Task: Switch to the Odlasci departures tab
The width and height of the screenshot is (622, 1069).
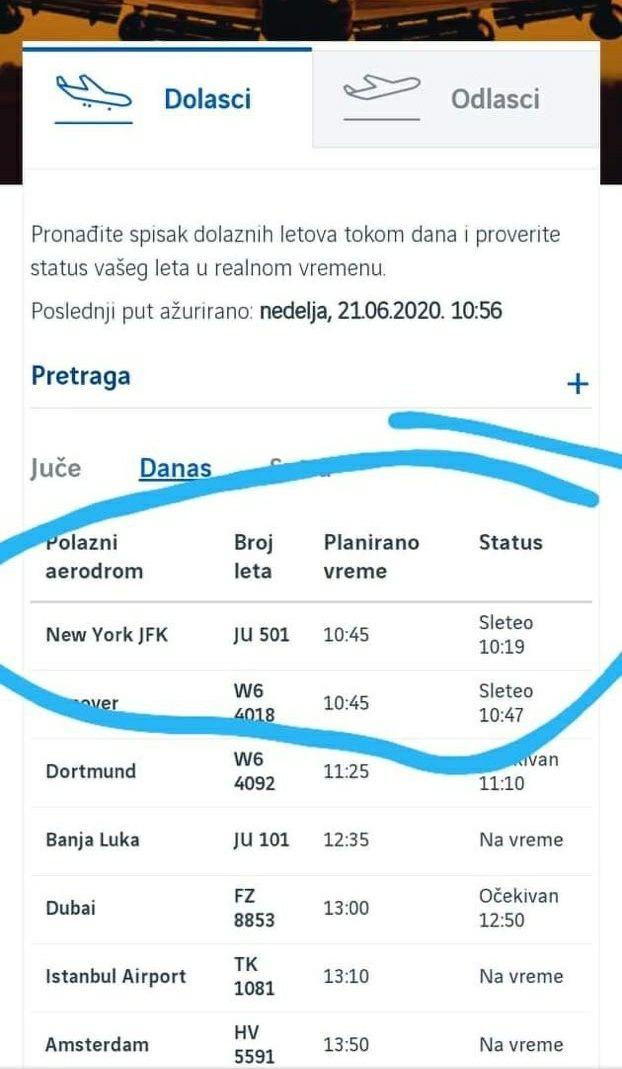Action: (x=455, y=98)
